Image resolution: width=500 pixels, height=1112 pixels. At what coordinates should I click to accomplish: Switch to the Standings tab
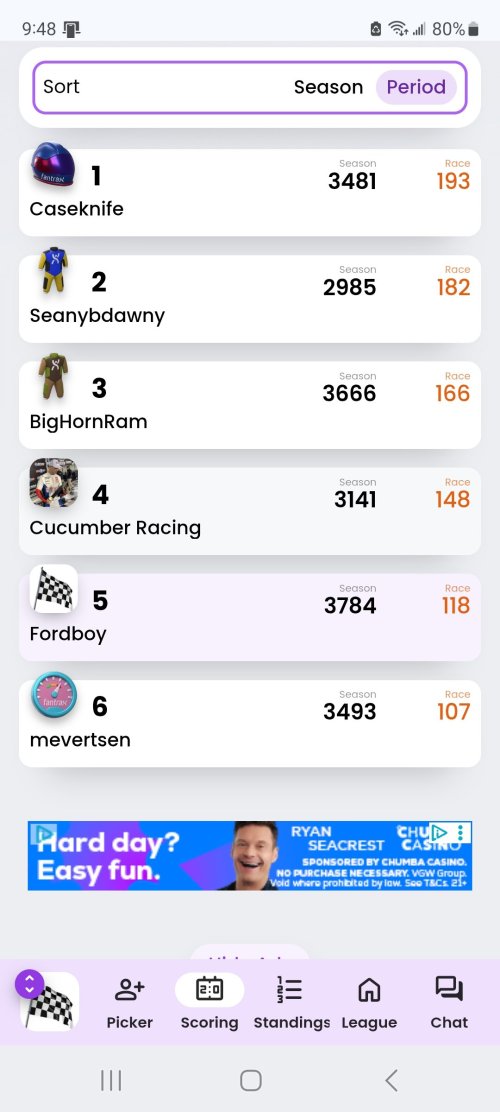point(291,1003)
